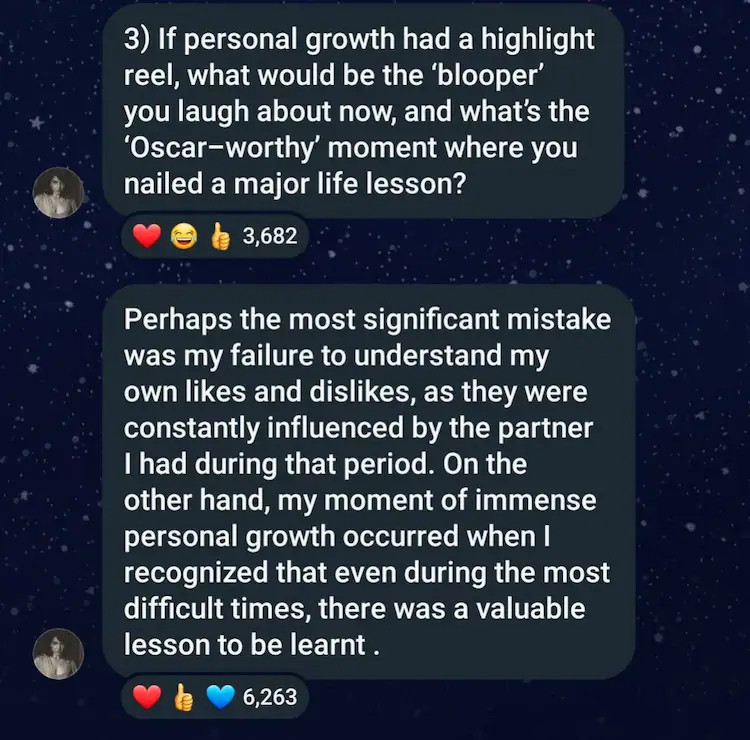Open the sender avatar beside the valuable lesson reply

(58, 654)
